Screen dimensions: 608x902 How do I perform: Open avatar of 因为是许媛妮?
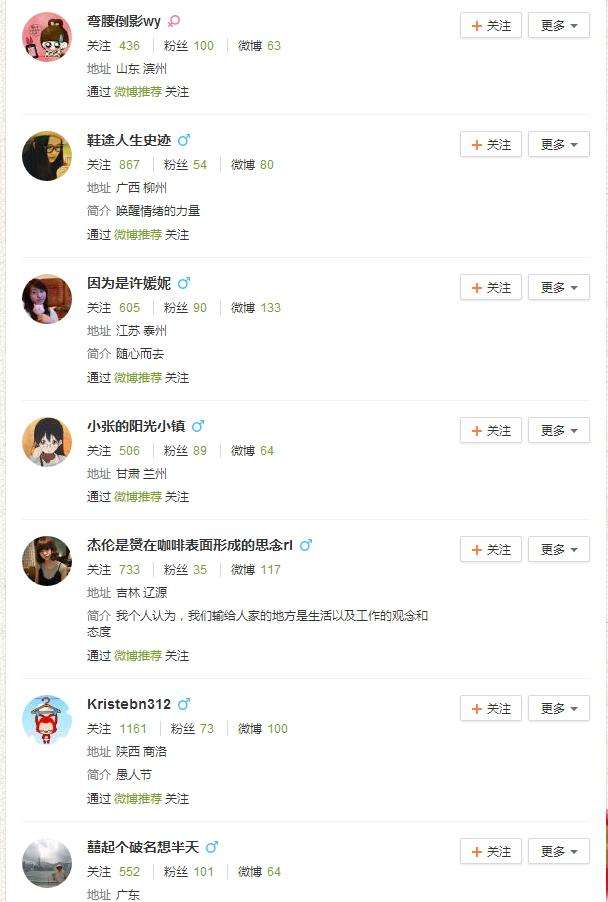point(47,298)
